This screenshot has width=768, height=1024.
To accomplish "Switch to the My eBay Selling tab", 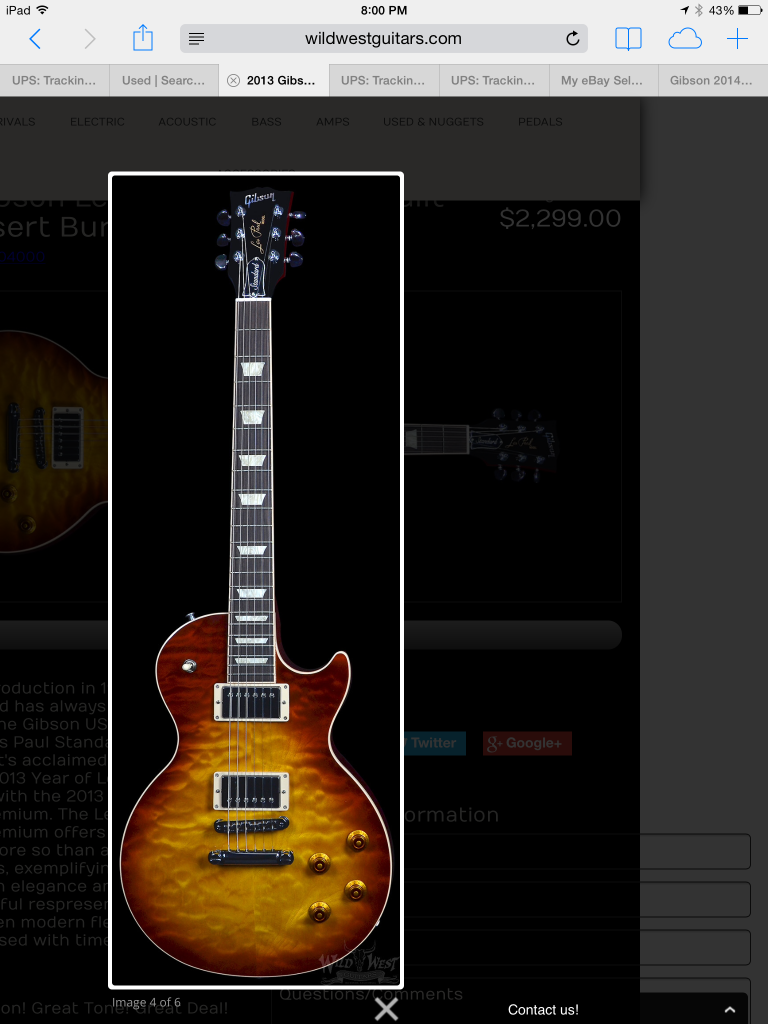I will (603, 80).
